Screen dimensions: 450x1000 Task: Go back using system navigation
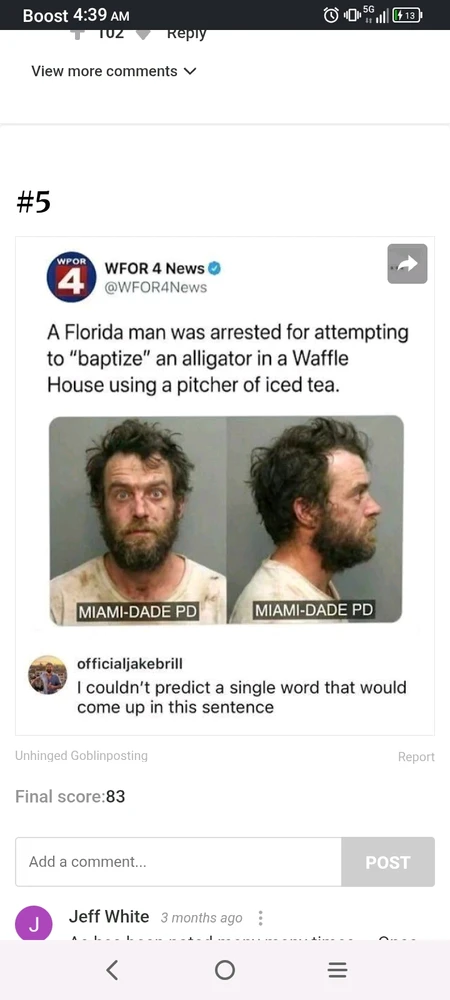point(112,970)
